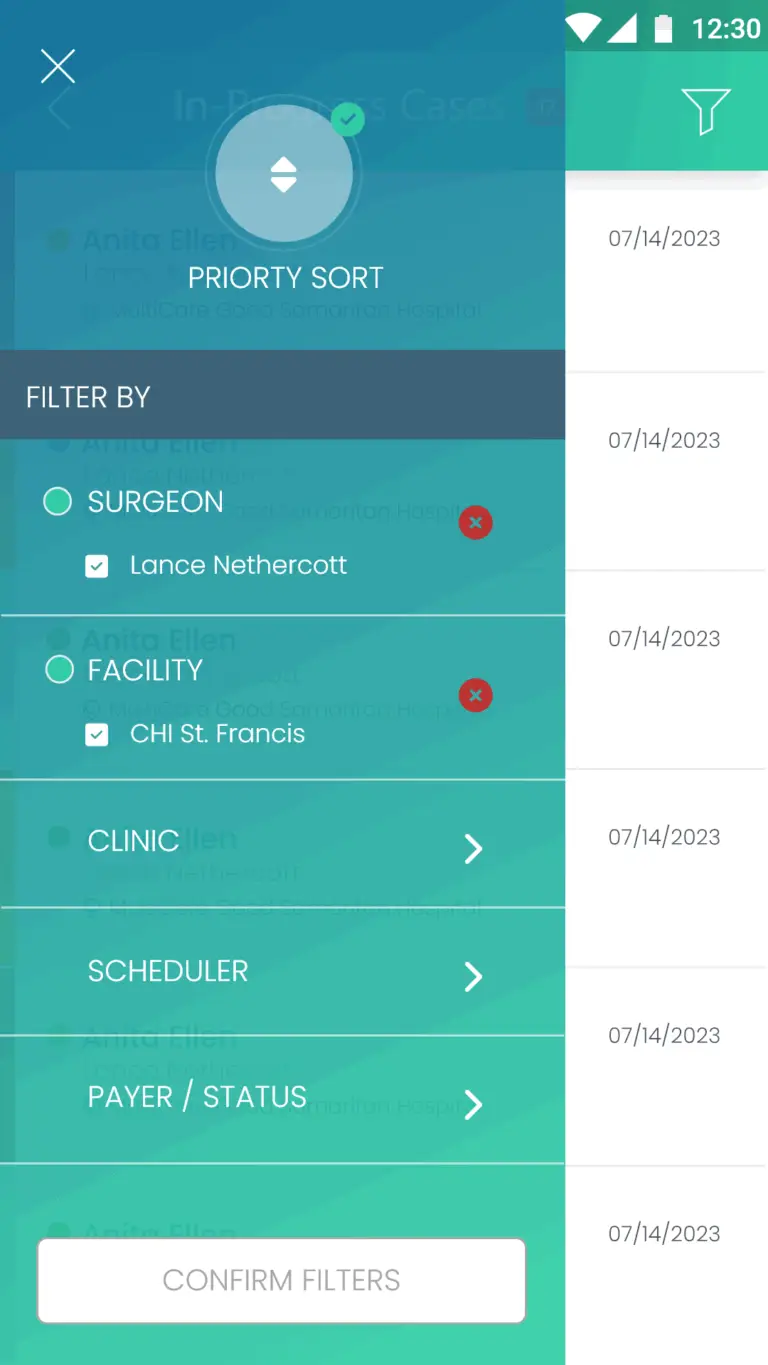Close the filter panel
This screenshot has width=768, height=1365.
[58, 67]
